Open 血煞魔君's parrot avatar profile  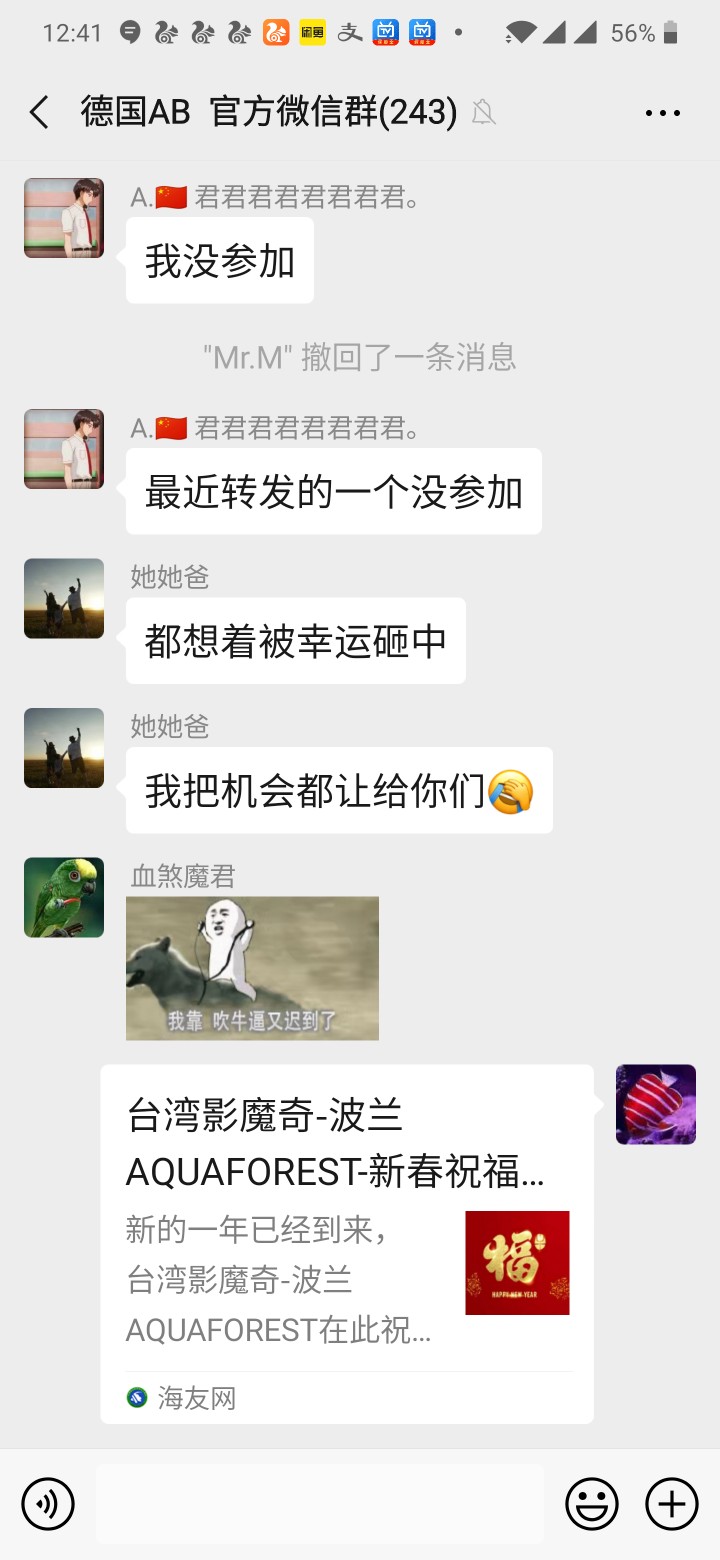pos(64,897)
